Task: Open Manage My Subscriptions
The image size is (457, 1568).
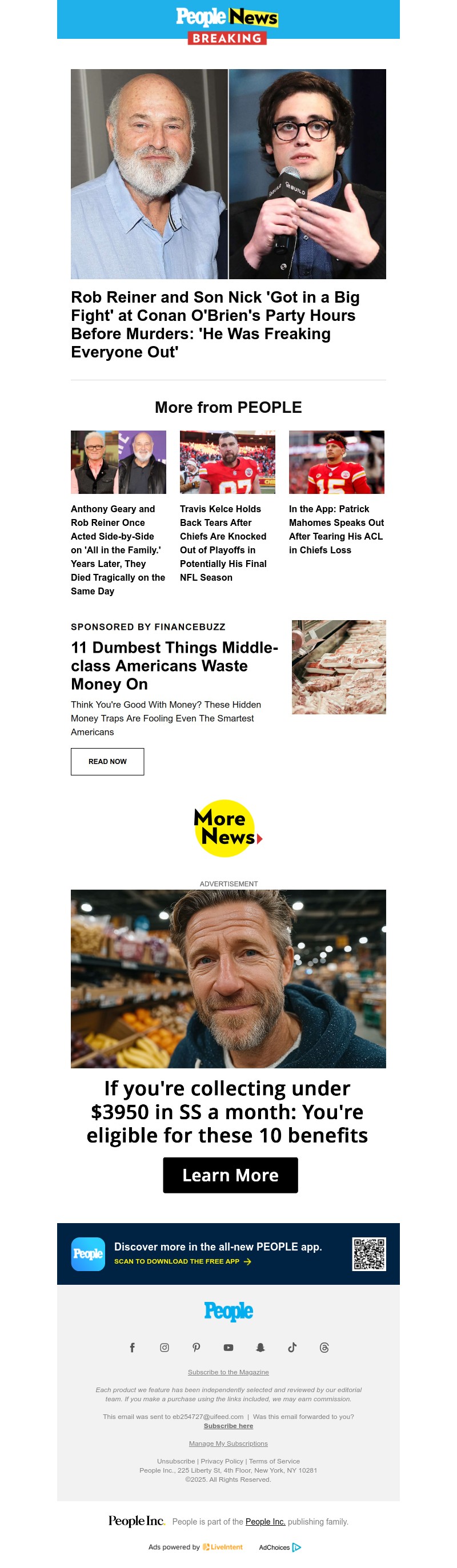Action: click(228, 1443)
